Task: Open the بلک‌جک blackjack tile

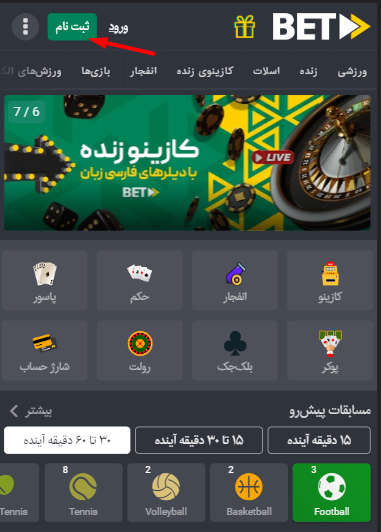Action: point(235,350)
